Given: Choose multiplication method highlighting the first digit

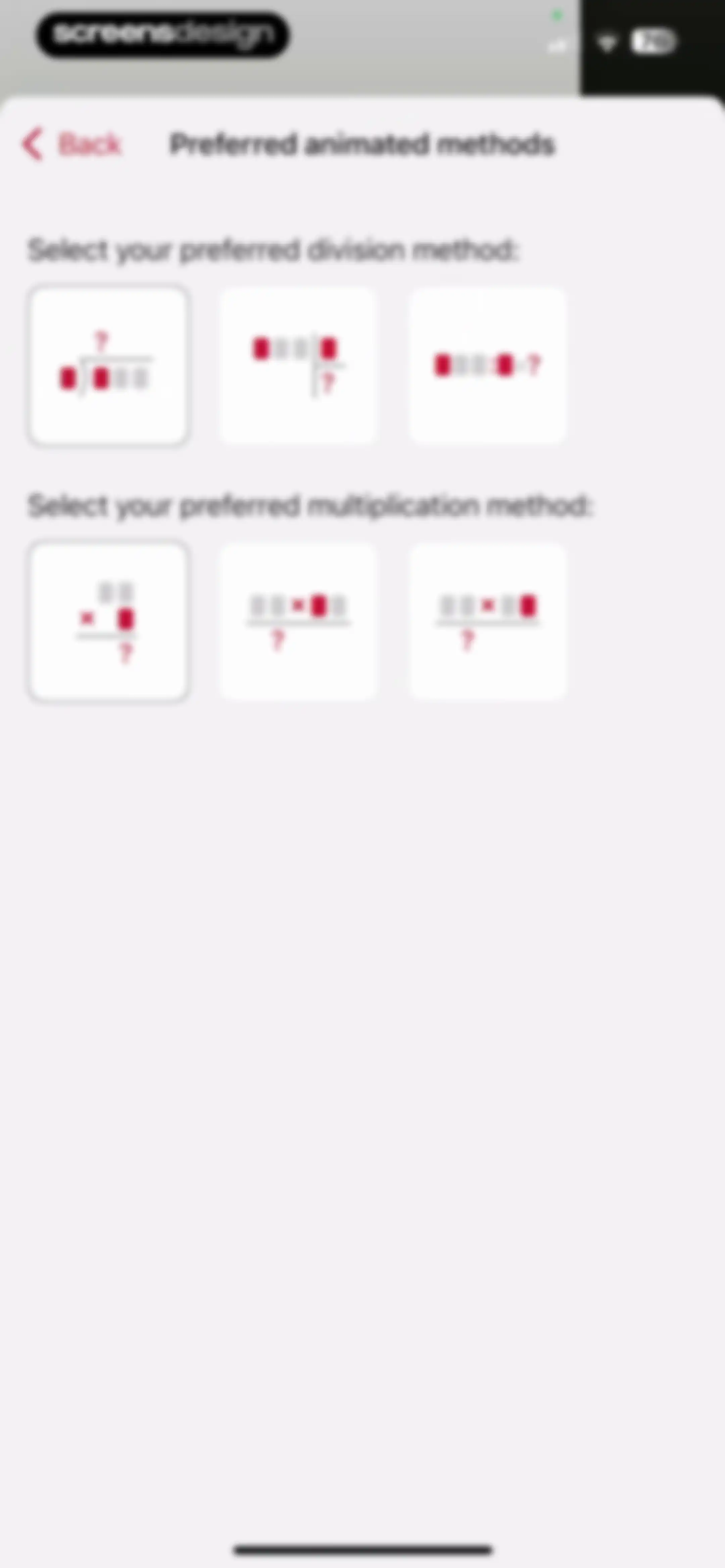Looking at the screenshot, I should (298, 621).
